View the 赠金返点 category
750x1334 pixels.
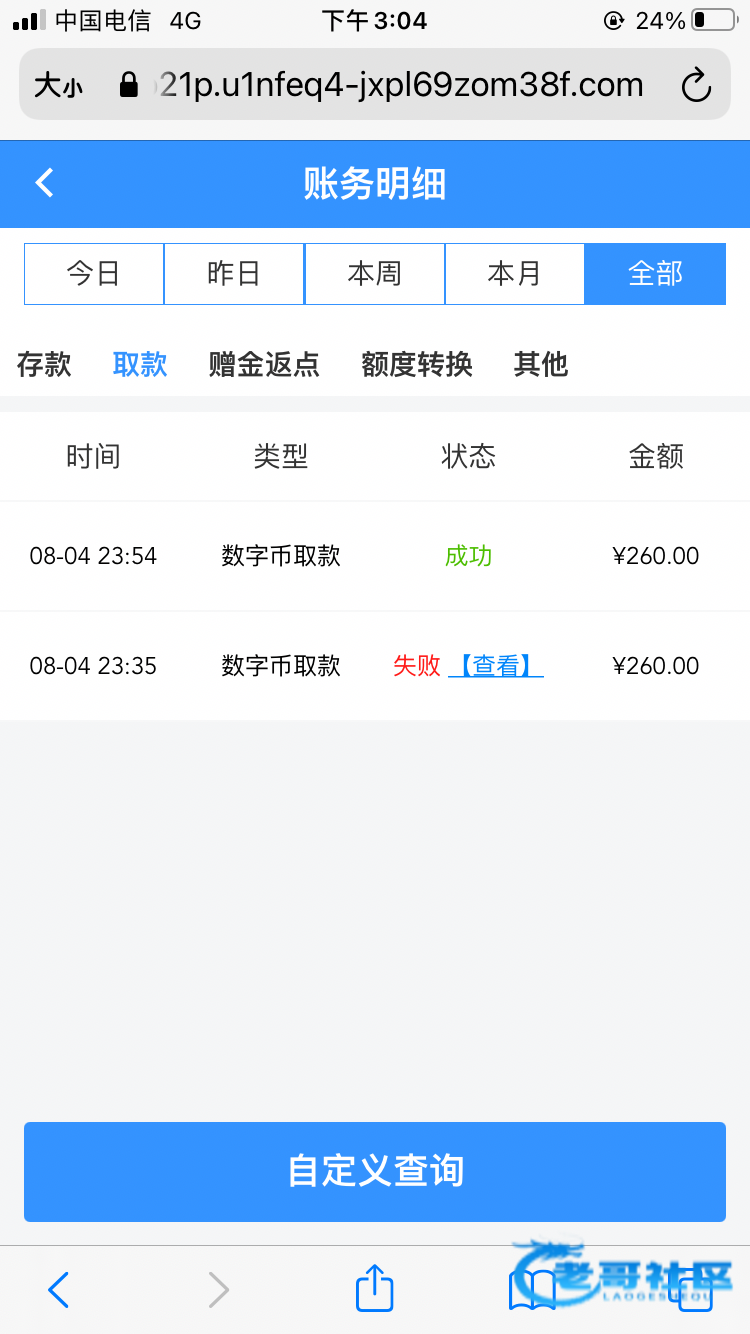(264, 364)
